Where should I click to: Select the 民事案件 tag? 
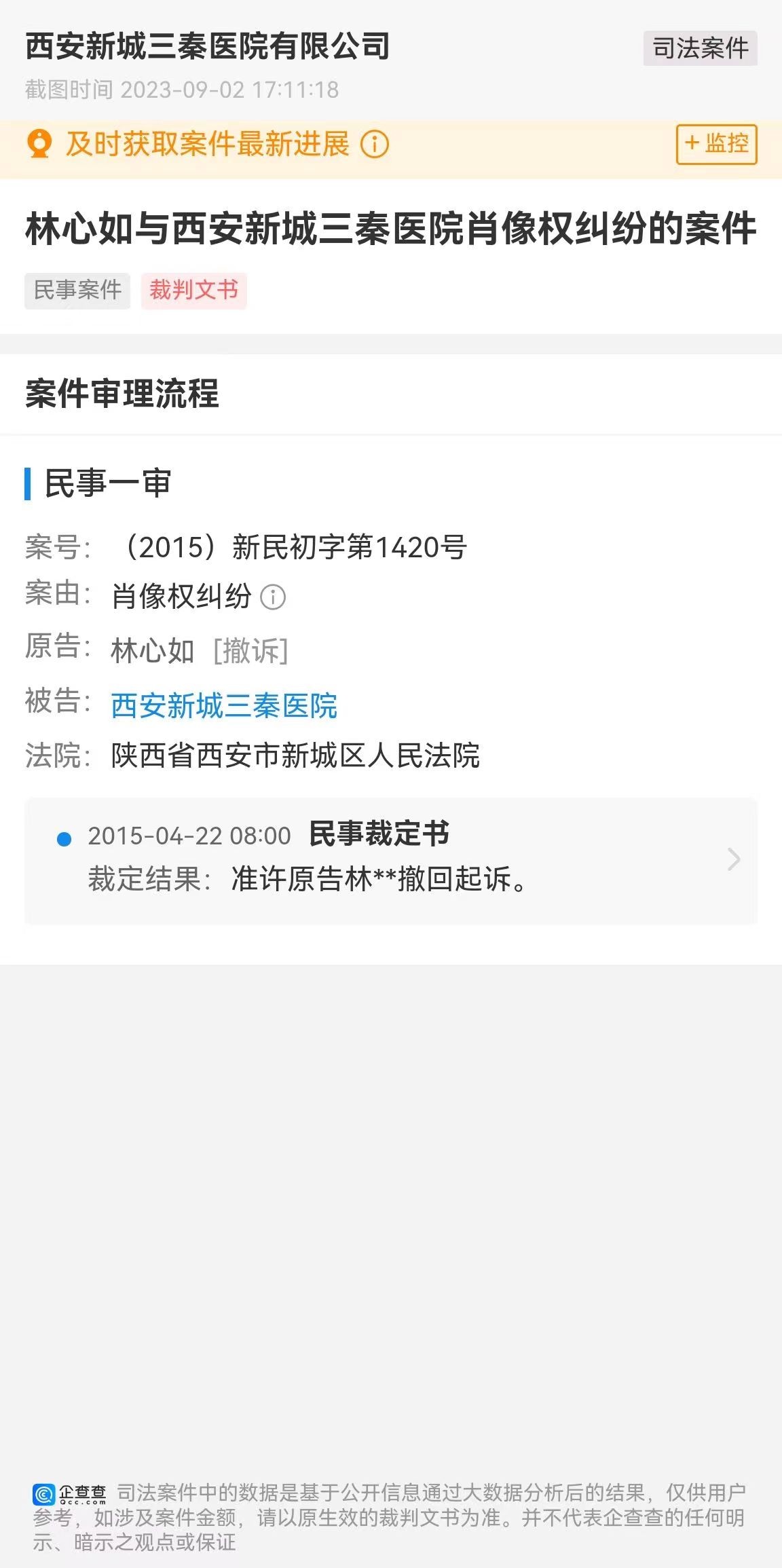point(77,290)
